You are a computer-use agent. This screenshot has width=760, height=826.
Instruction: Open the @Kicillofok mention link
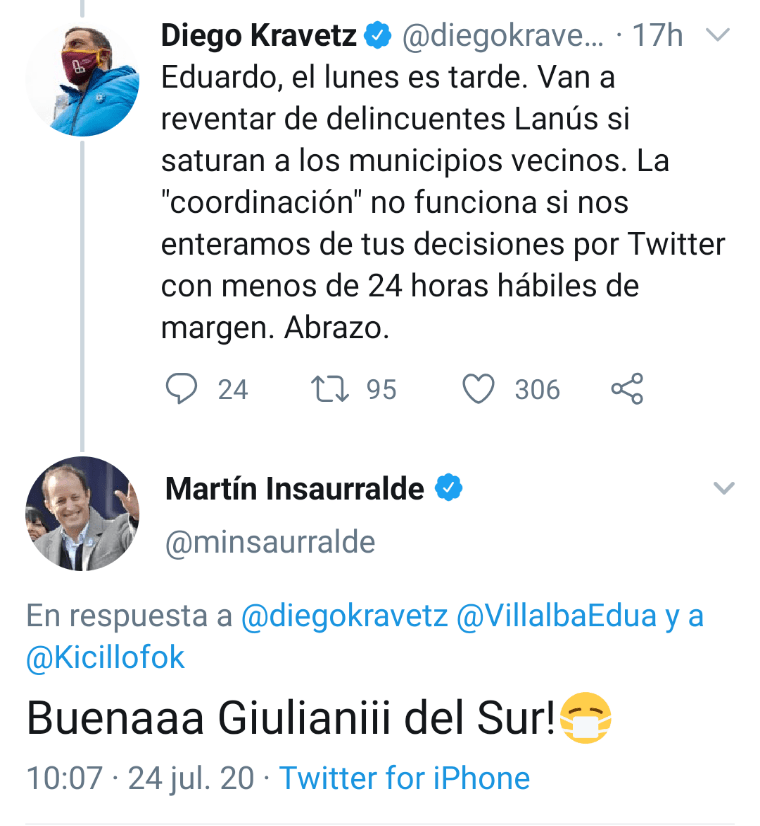pyautogui.click(x=106, y=657)
